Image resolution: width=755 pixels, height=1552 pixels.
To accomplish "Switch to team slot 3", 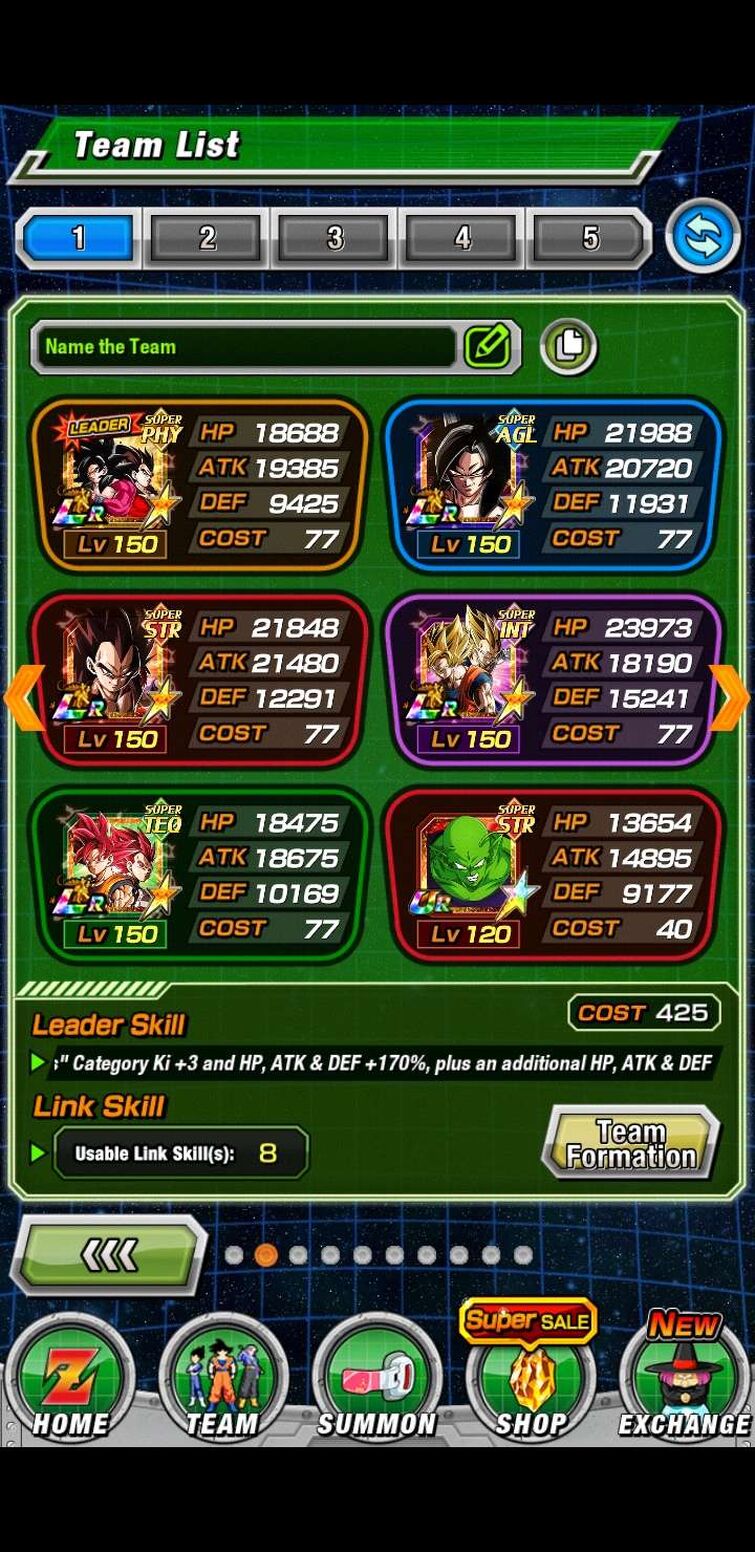I will tap(335, 238).
